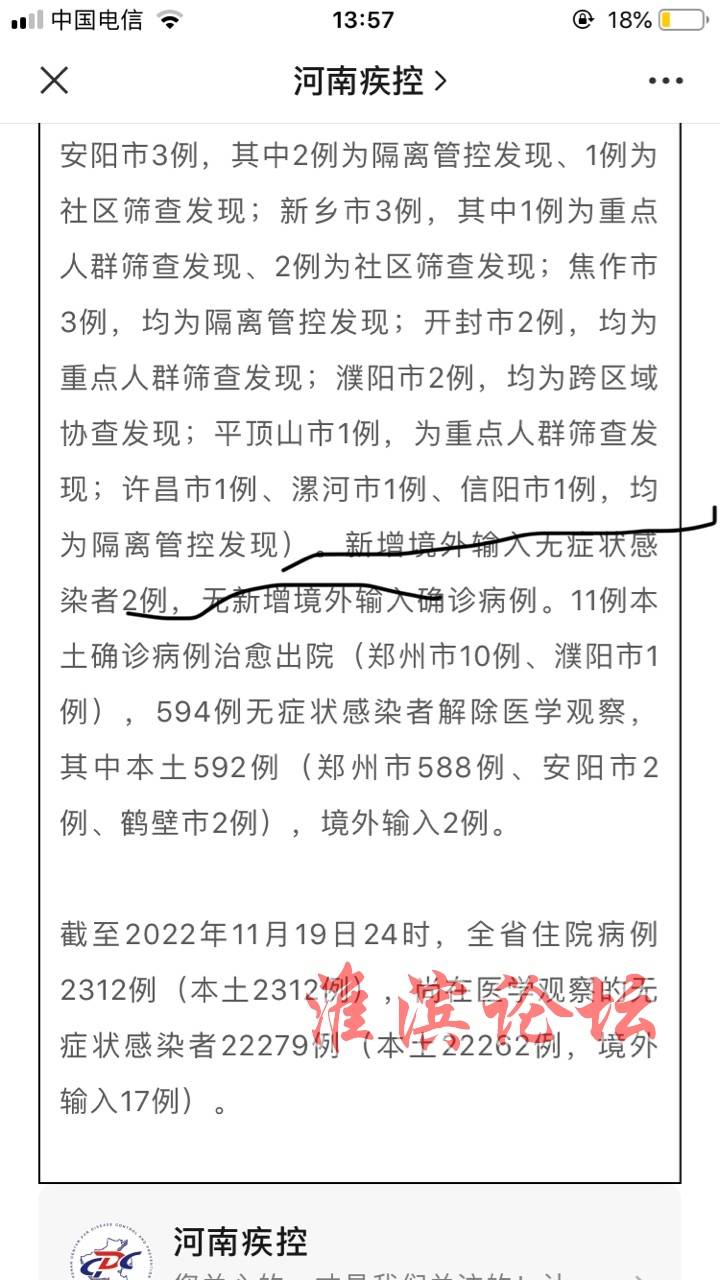Close the article with the X icon

tap(54, 80)
